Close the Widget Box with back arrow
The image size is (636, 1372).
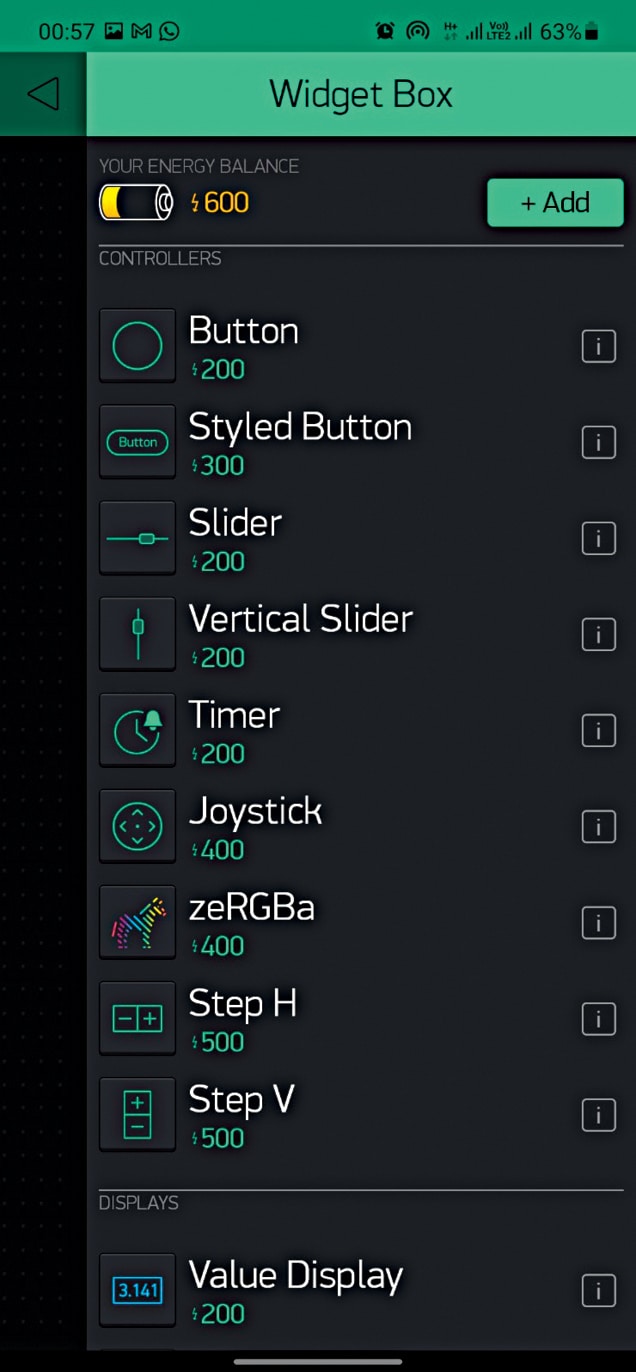(x=43, y=94)
